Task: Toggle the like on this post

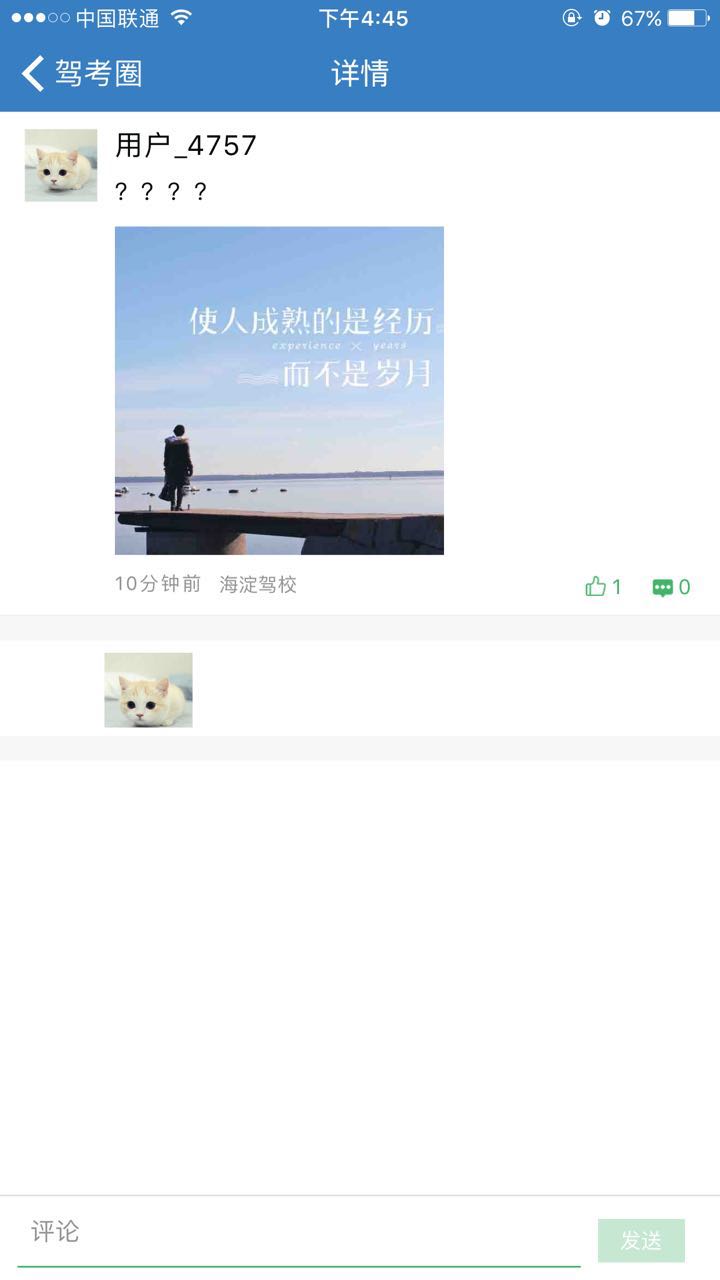Action: tap(596, 587)
